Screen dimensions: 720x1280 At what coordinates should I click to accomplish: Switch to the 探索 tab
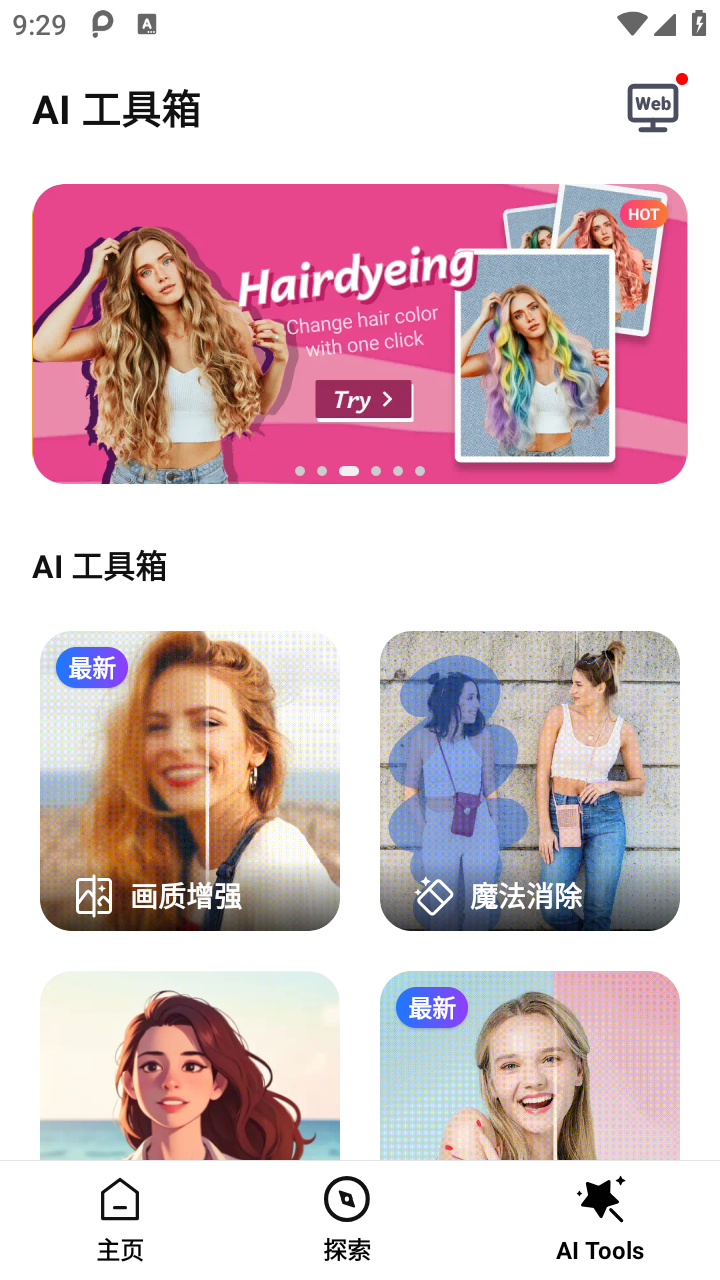pyautogui.click(x=347, y=1215)
